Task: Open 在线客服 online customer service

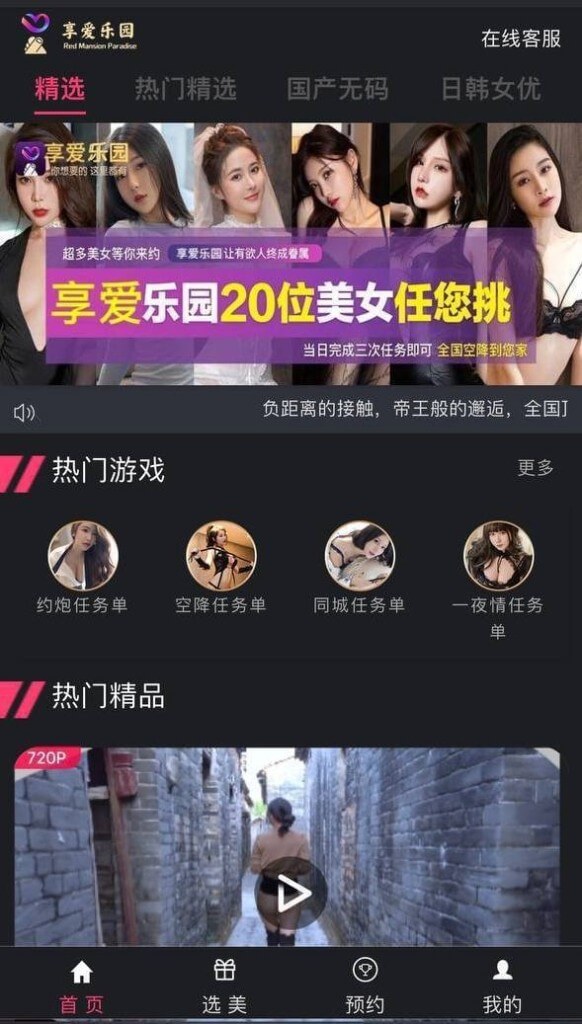Action: [521, 39]
